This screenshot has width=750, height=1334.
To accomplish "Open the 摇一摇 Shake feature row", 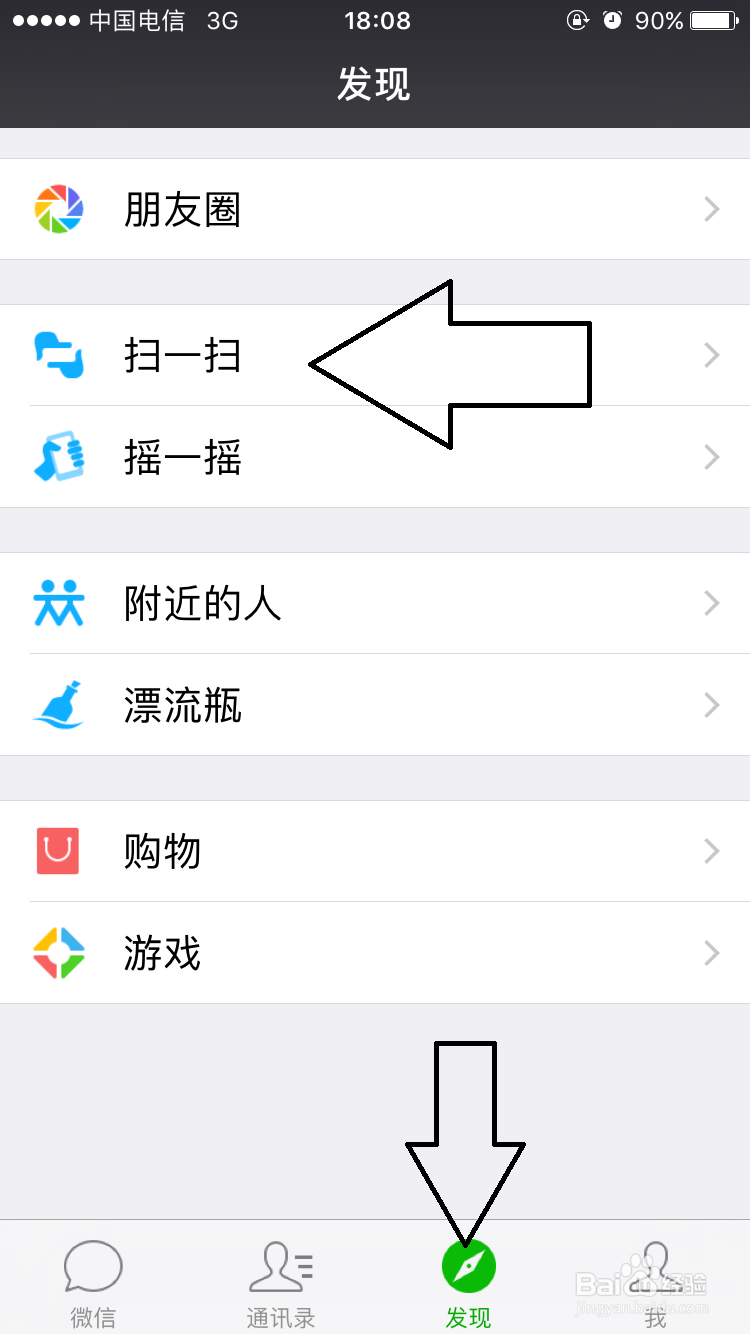I will click(x=375, y=457).
